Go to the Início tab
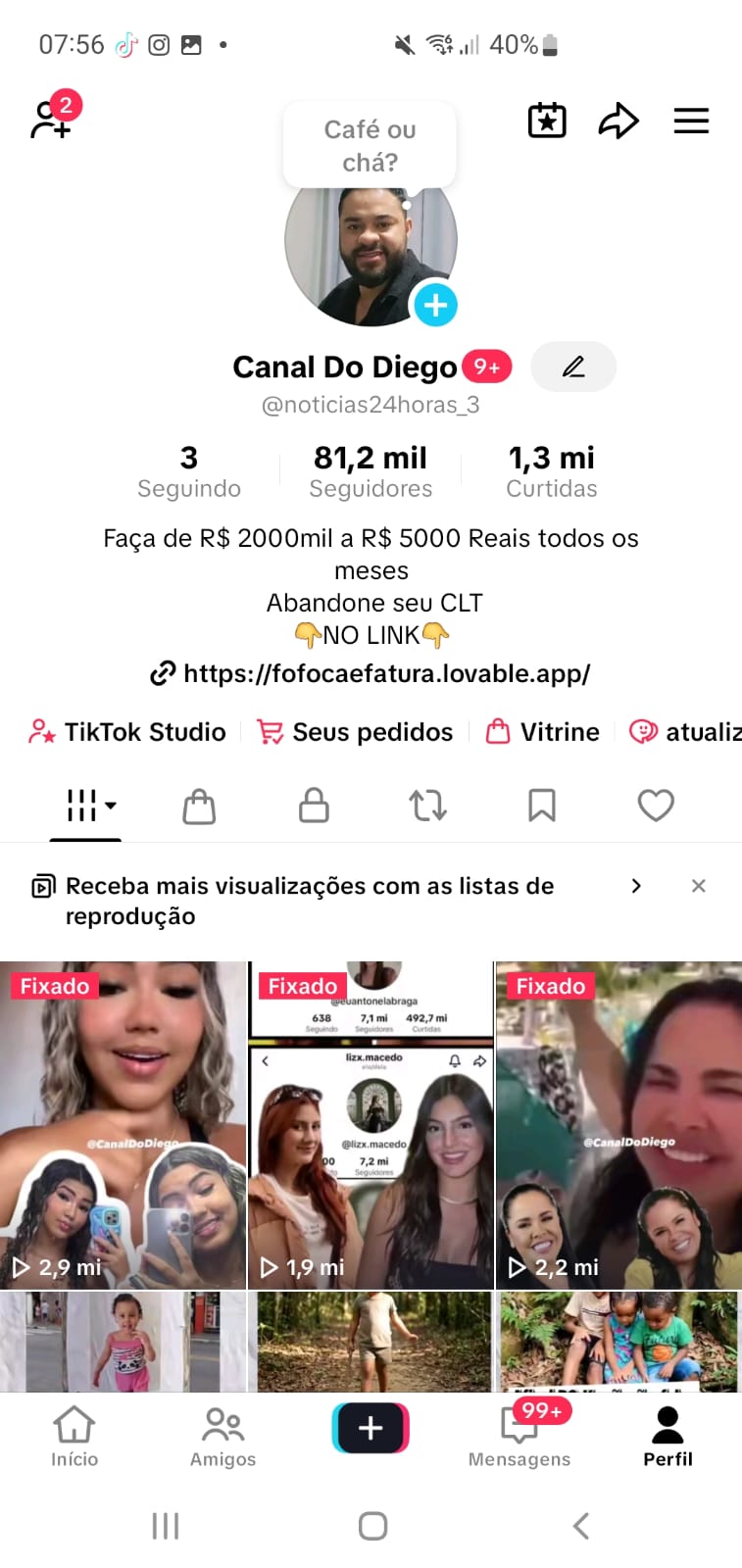The image size is (742, 1568). click(74, 1437)
